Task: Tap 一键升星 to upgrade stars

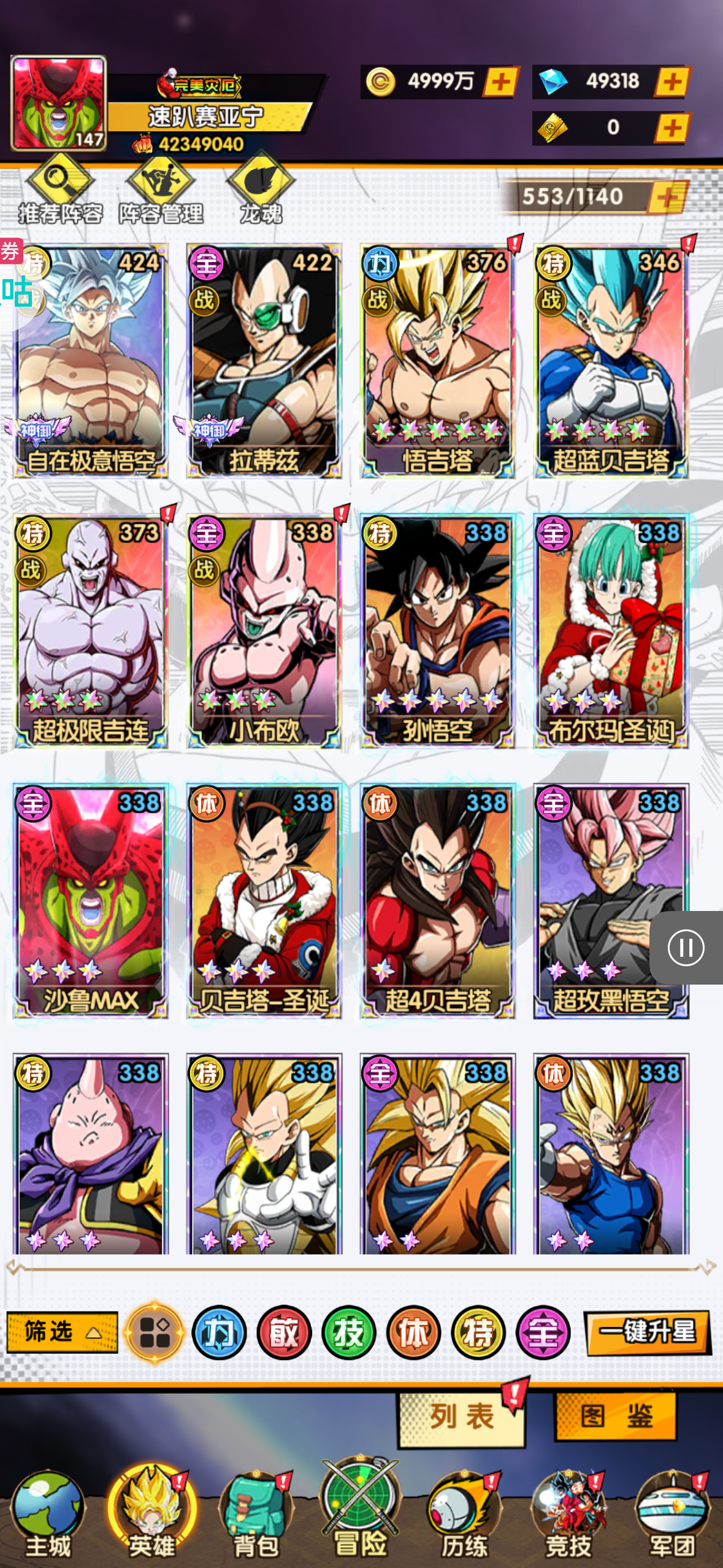Action: pos(647,1332)
